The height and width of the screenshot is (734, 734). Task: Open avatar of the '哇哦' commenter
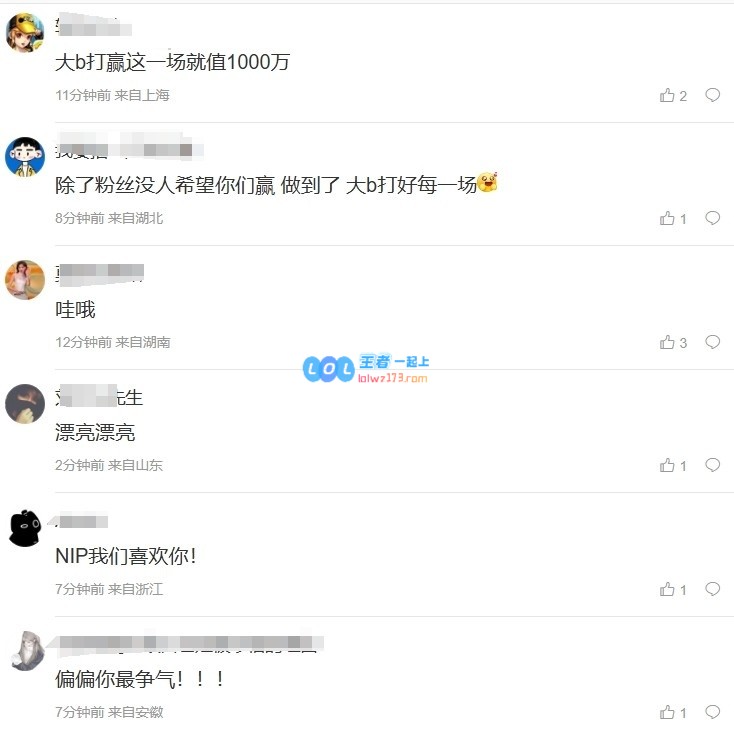[x=25, y=280]
